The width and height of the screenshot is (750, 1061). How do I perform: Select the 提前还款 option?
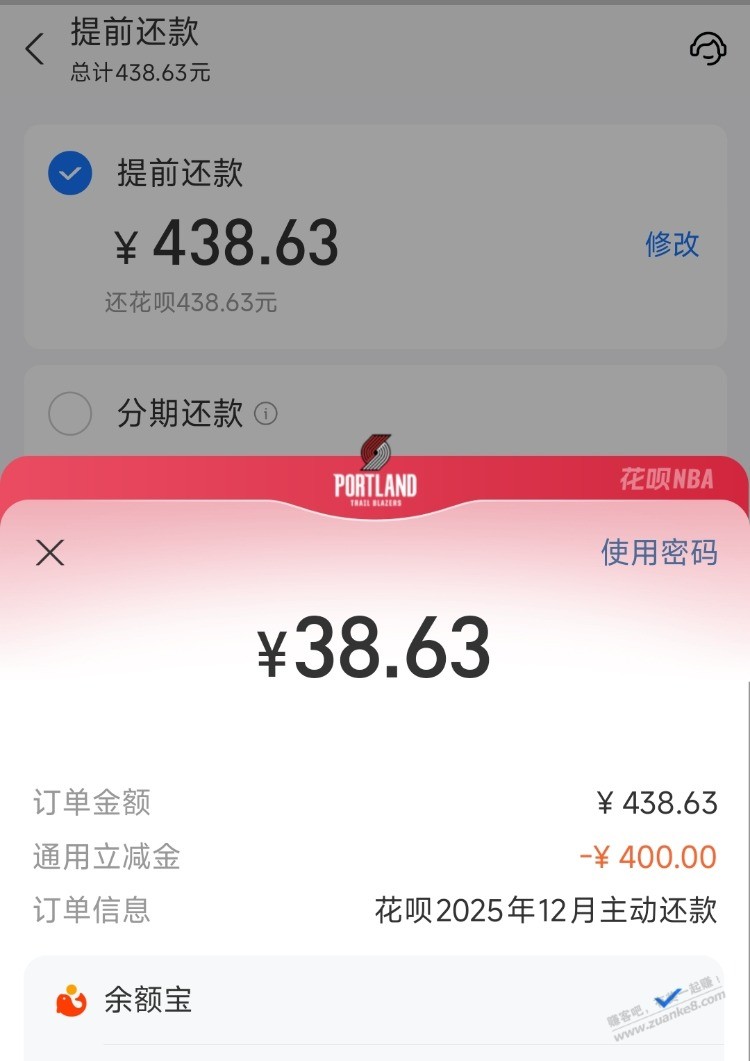pyautogui.click(x=70, y=174)
